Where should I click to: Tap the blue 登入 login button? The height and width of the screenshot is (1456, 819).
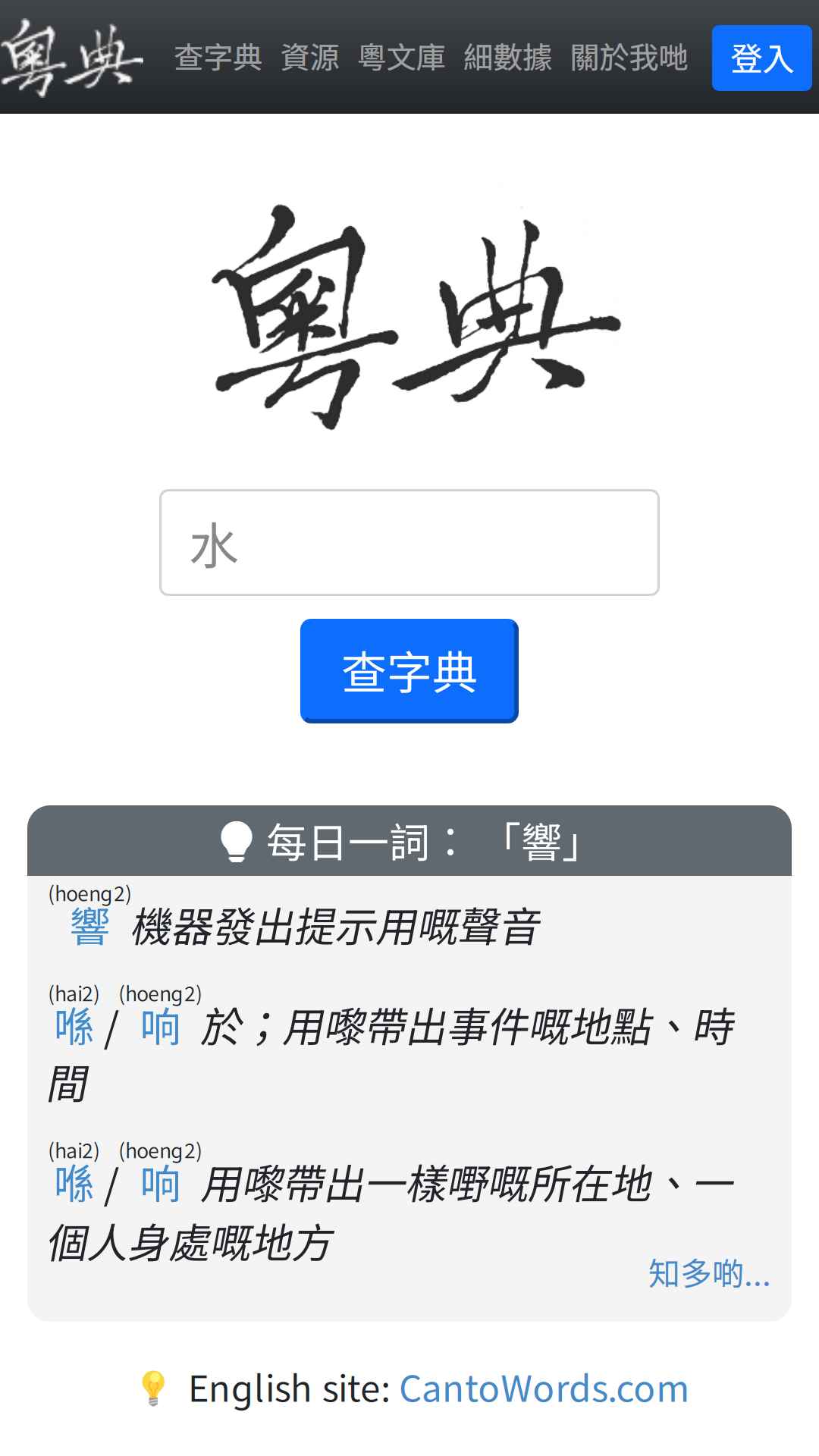point(761,58)
